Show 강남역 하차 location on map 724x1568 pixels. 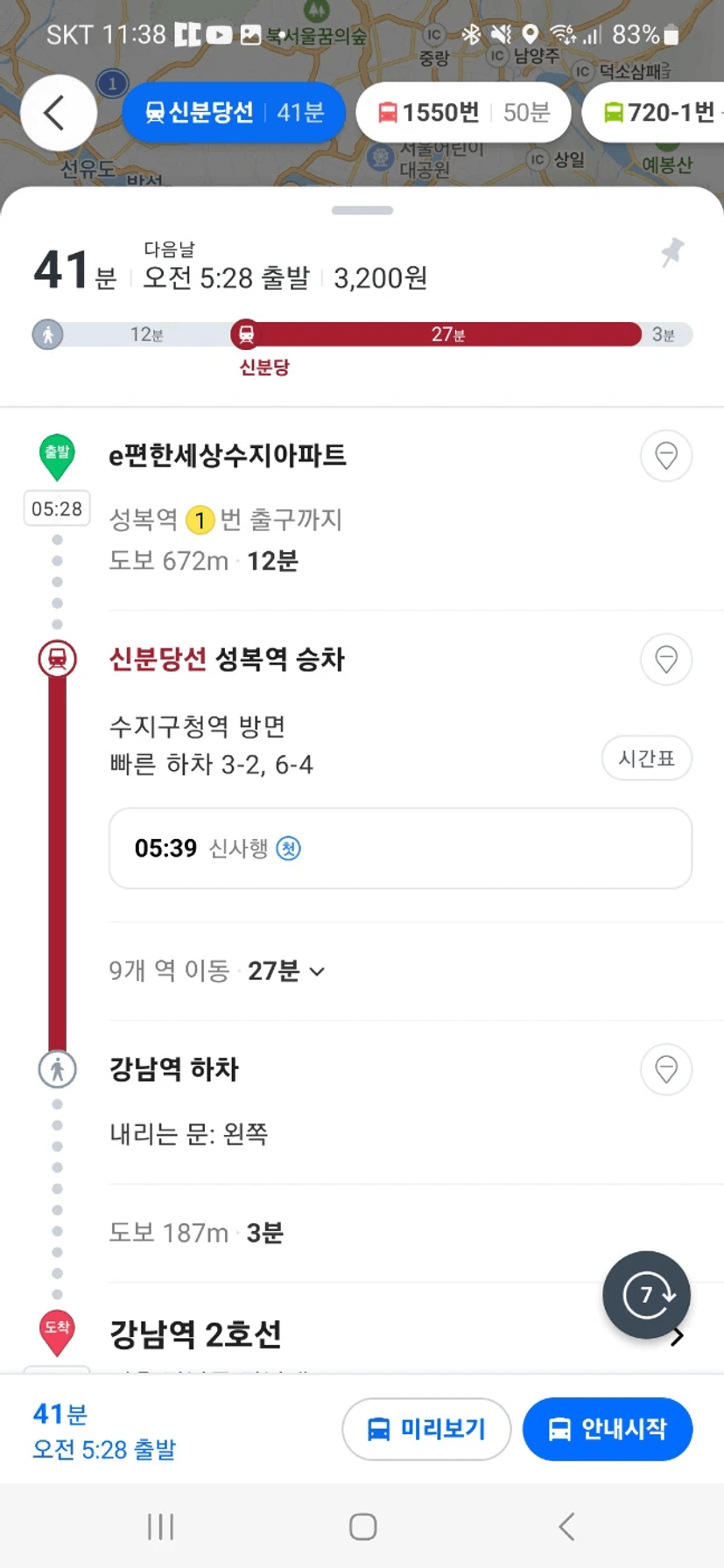click(x=666, y=1069)
